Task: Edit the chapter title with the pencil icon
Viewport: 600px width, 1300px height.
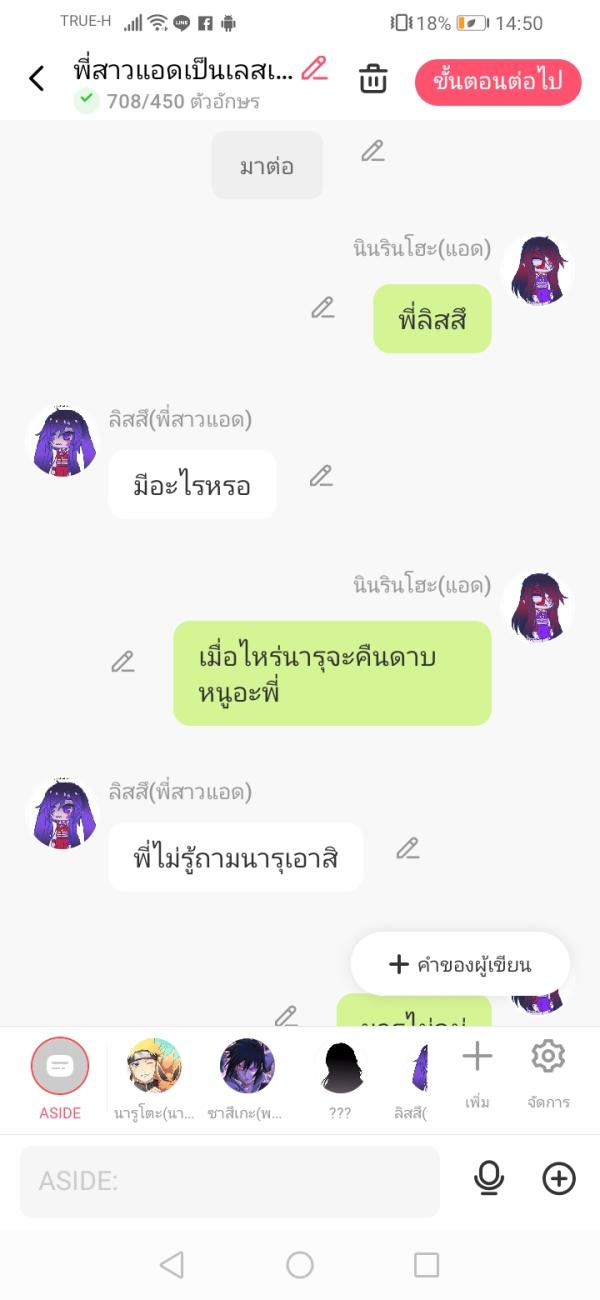Action: 315,69
